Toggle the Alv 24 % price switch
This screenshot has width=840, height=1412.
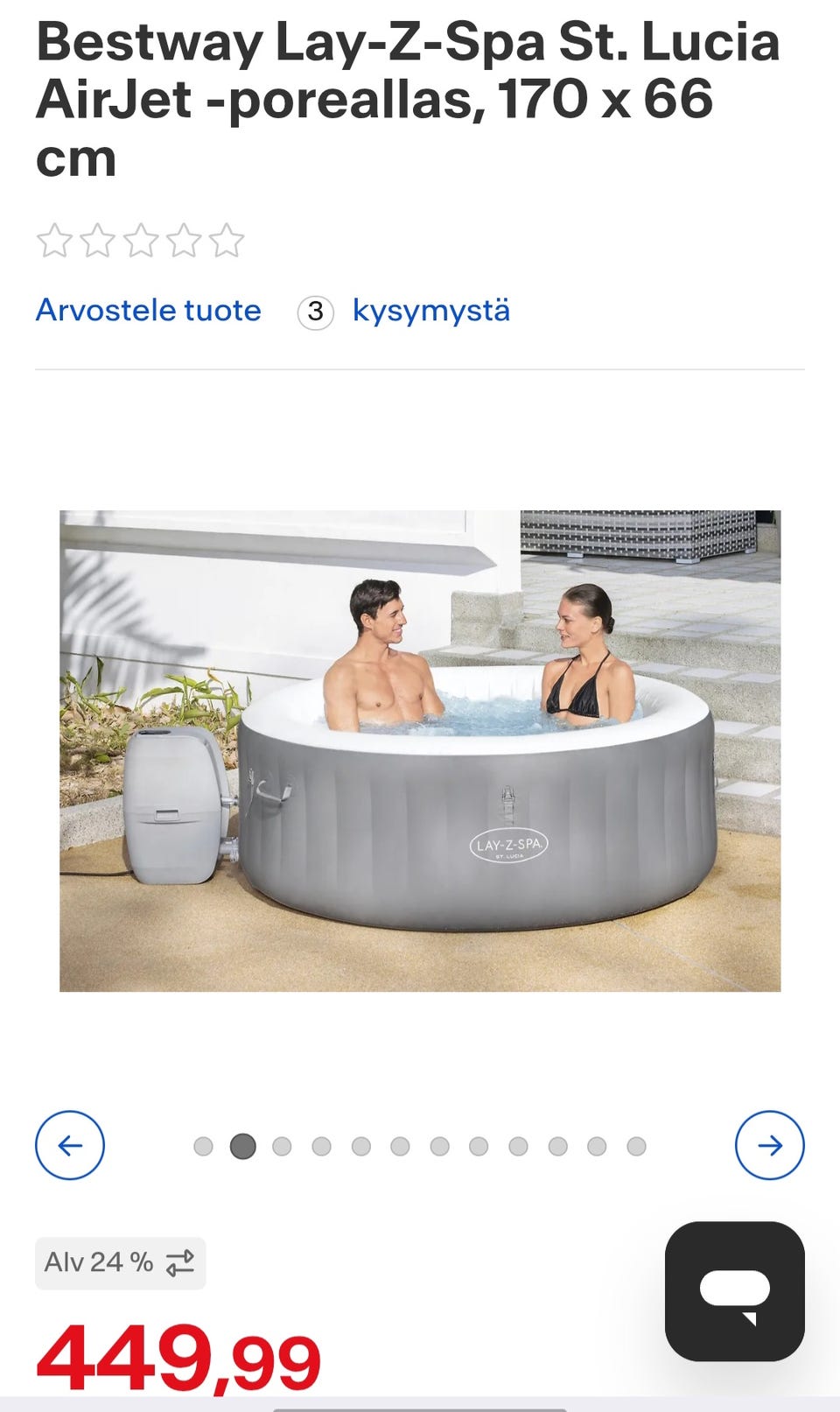tap(121, 1262)
